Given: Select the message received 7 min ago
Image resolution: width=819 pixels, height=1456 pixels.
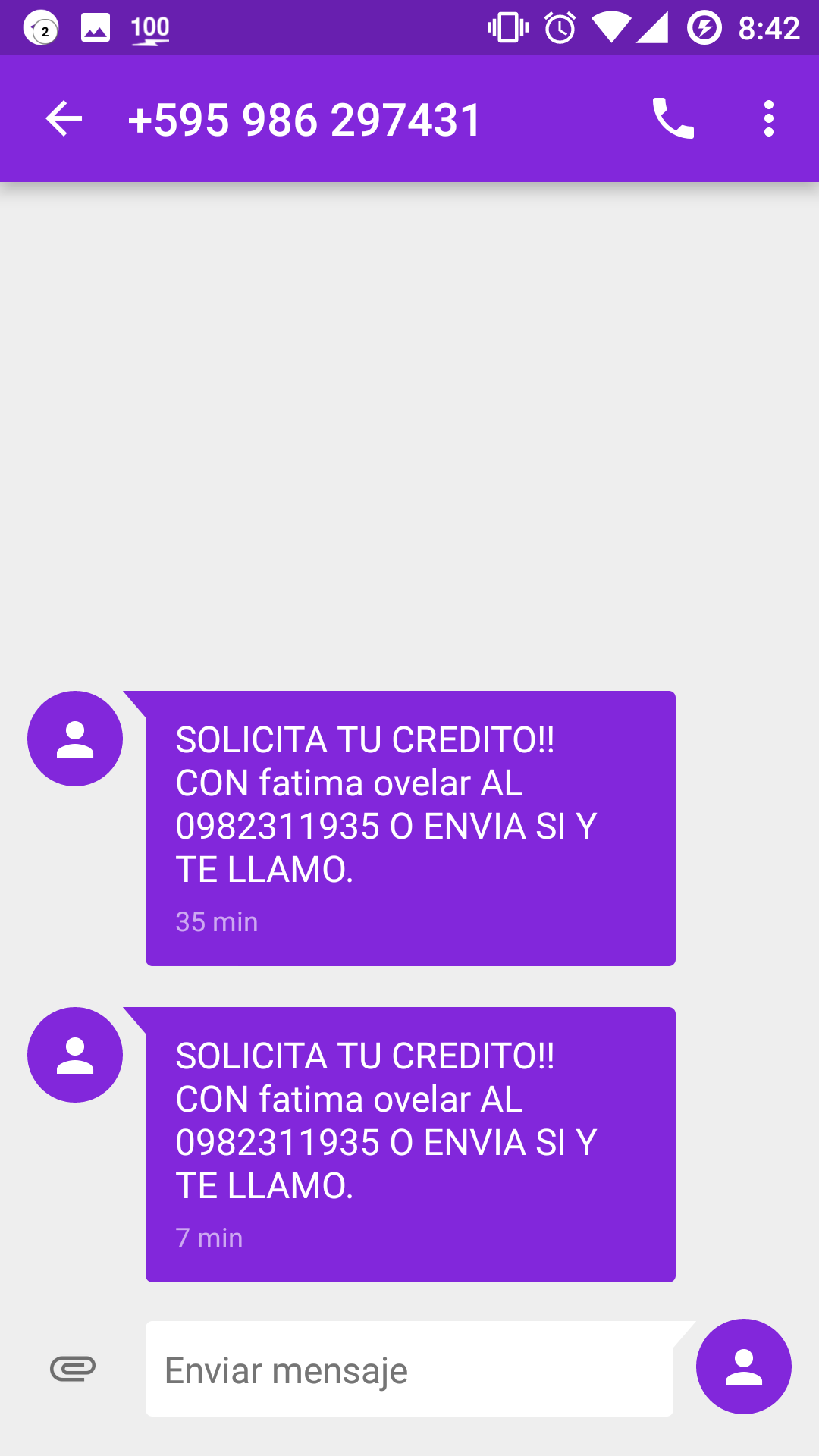Looking at the screenshot, I should tap(409, 1144).
